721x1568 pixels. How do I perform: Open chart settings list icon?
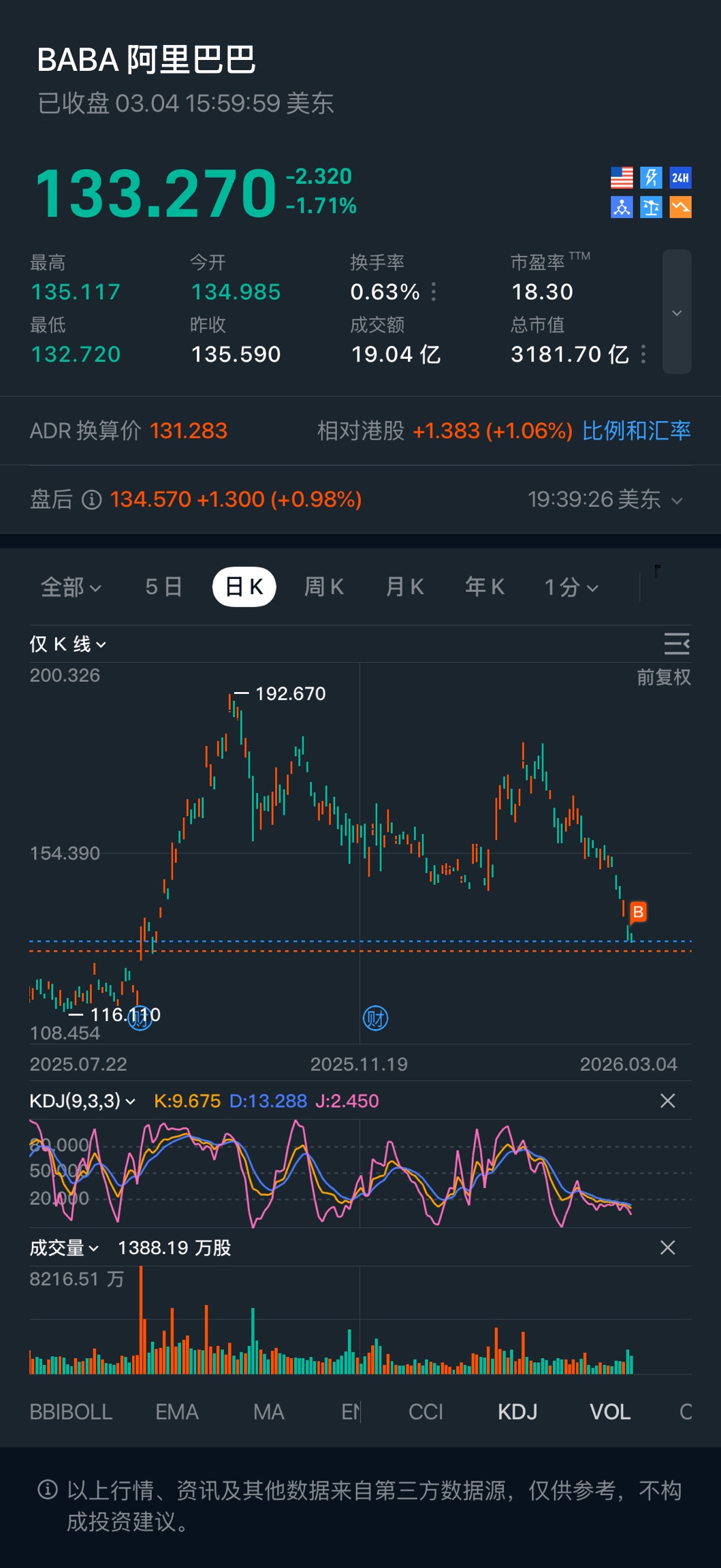tap(676, 644)
